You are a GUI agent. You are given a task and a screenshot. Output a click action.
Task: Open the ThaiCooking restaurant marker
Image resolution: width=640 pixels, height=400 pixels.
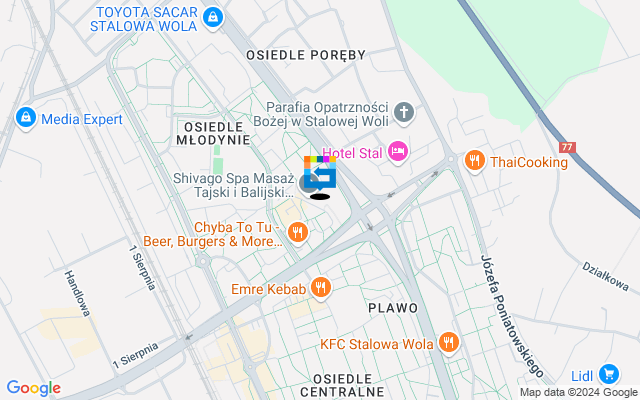(x=474, y=161)
